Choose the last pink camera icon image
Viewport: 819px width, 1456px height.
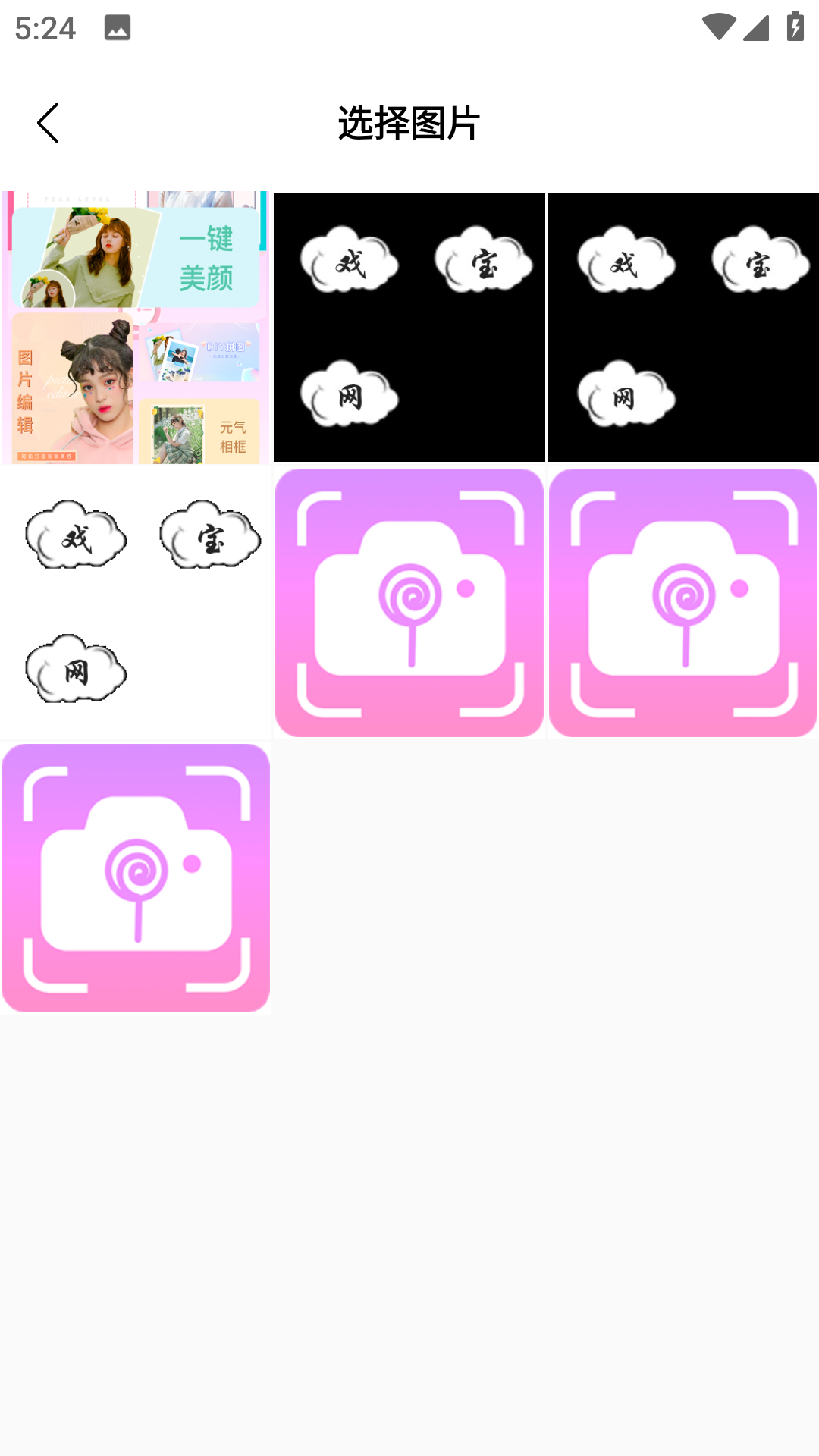point(136,877)
